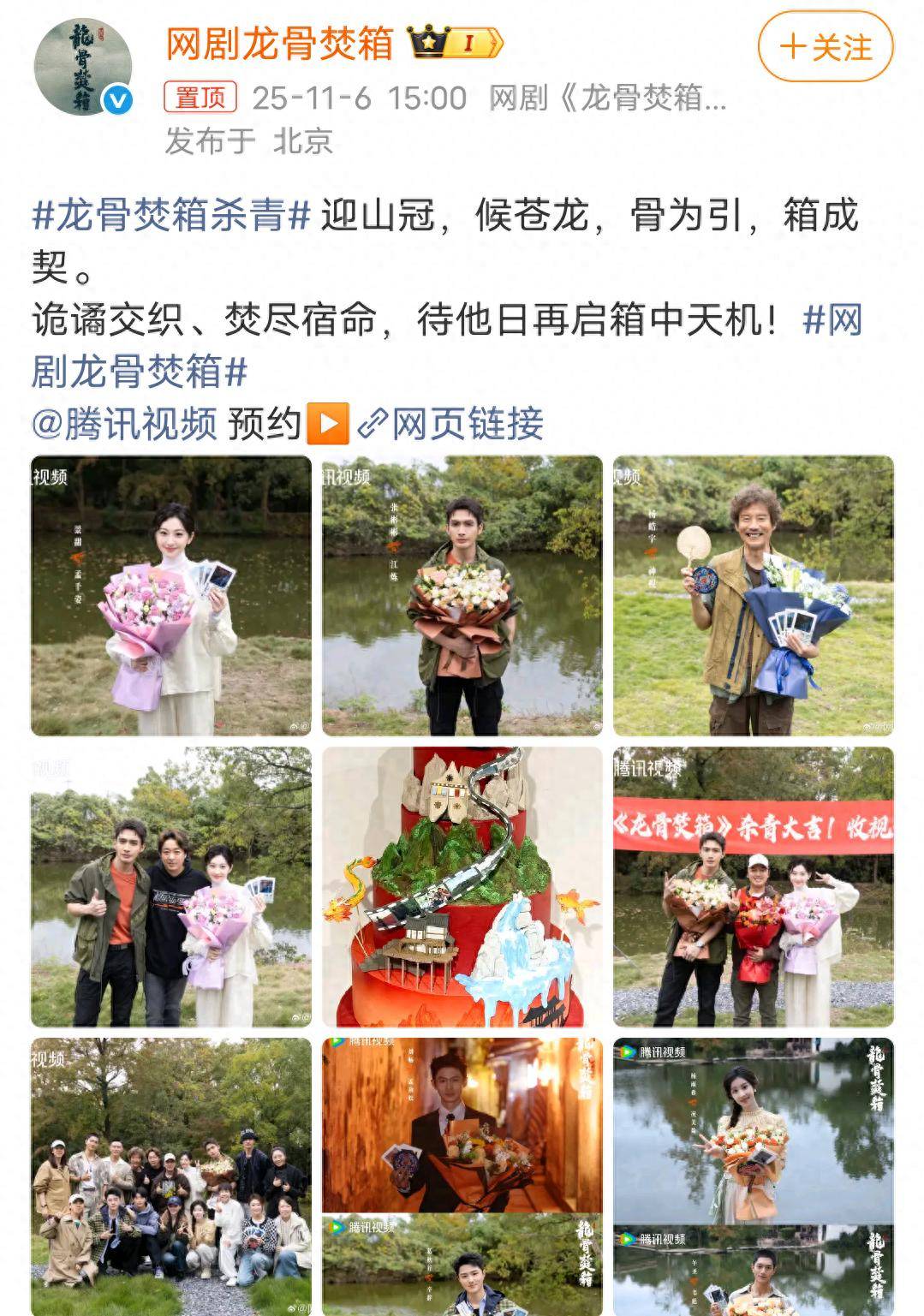View photo of woman with orange bouquet
The image size is (924, 1316).
click(x=753, y=1130)
